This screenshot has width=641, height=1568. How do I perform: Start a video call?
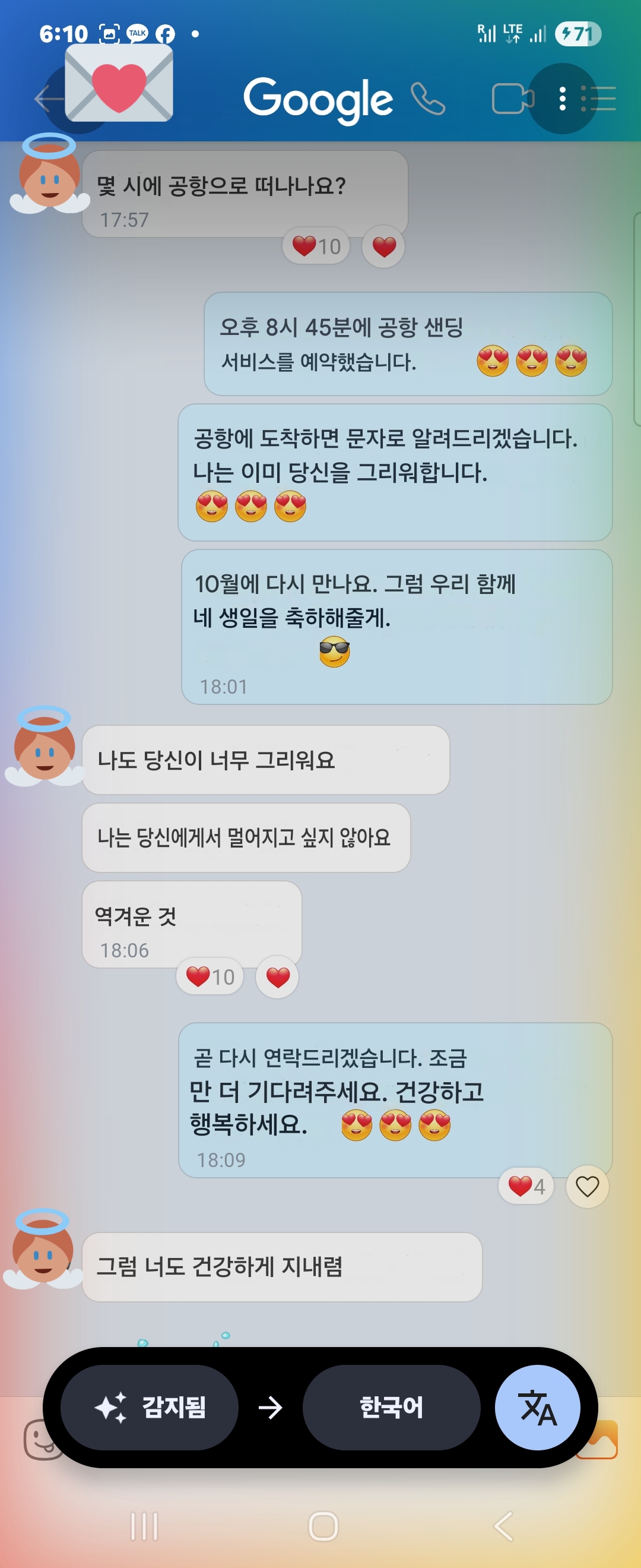tap(512, 99)
